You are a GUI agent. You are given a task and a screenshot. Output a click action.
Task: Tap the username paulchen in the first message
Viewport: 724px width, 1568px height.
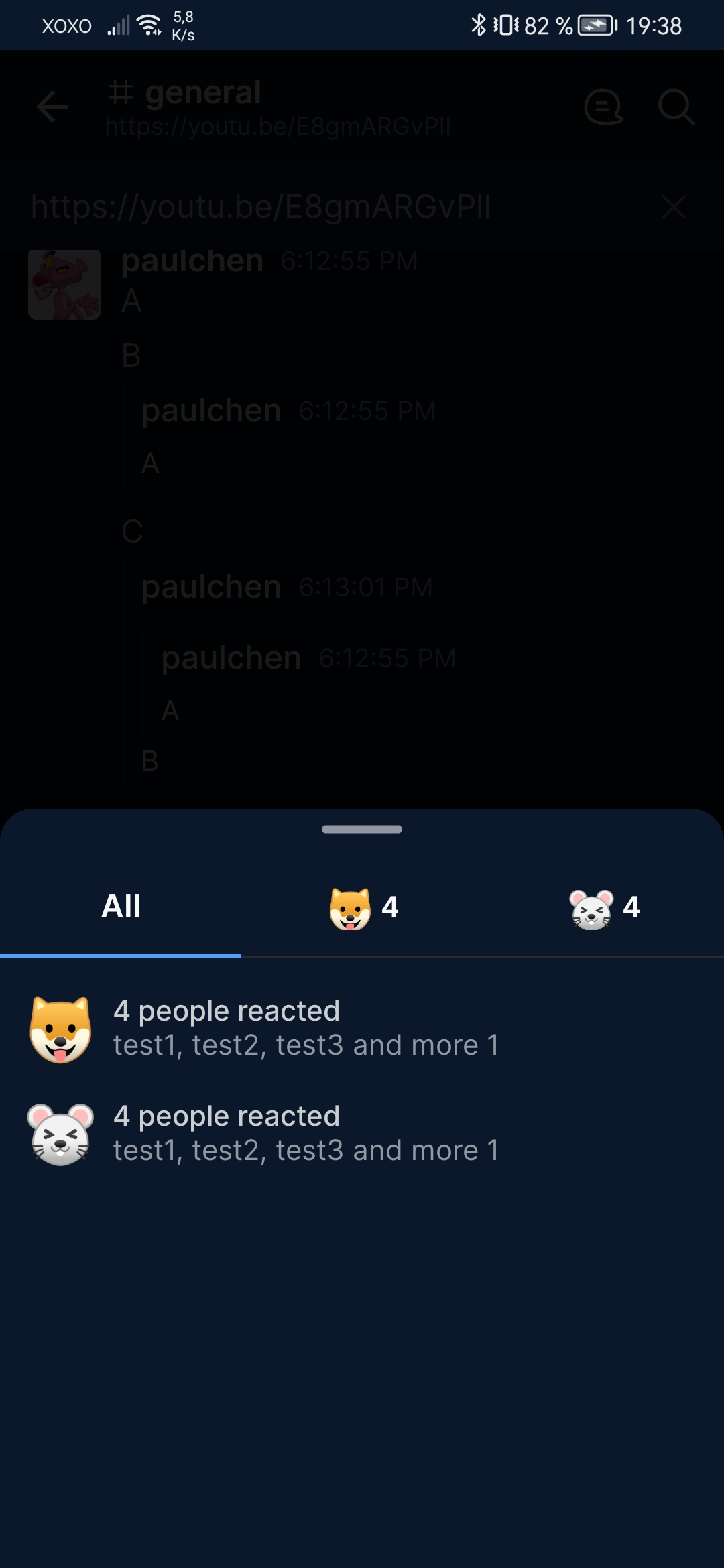(191, 260)
